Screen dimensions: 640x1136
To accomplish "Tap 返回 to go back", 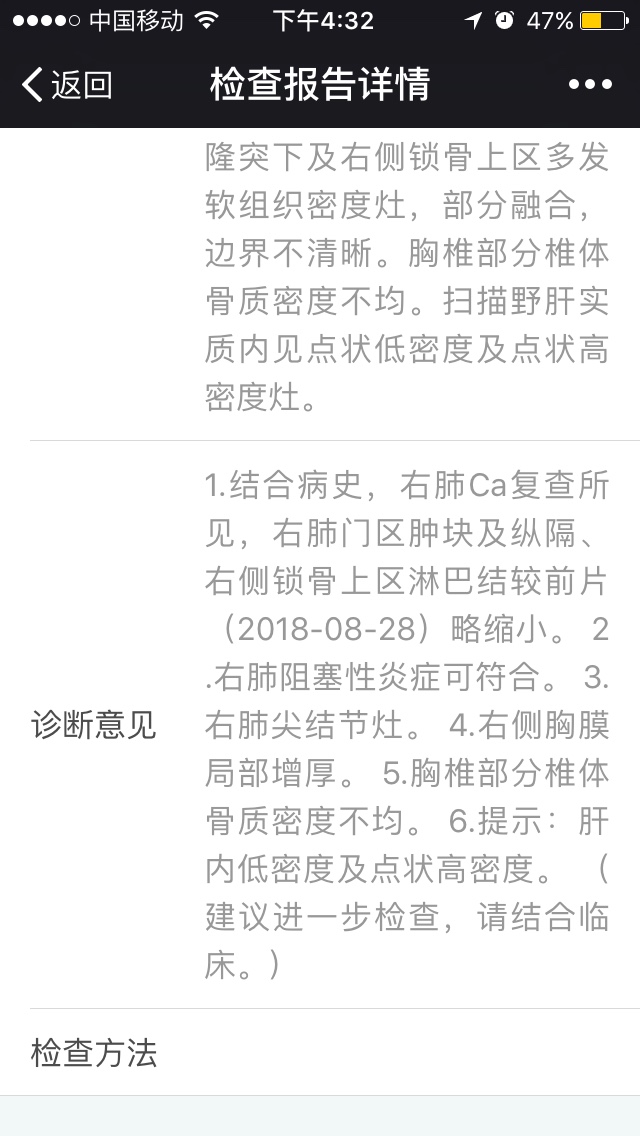I will click(x=67, y=85).
